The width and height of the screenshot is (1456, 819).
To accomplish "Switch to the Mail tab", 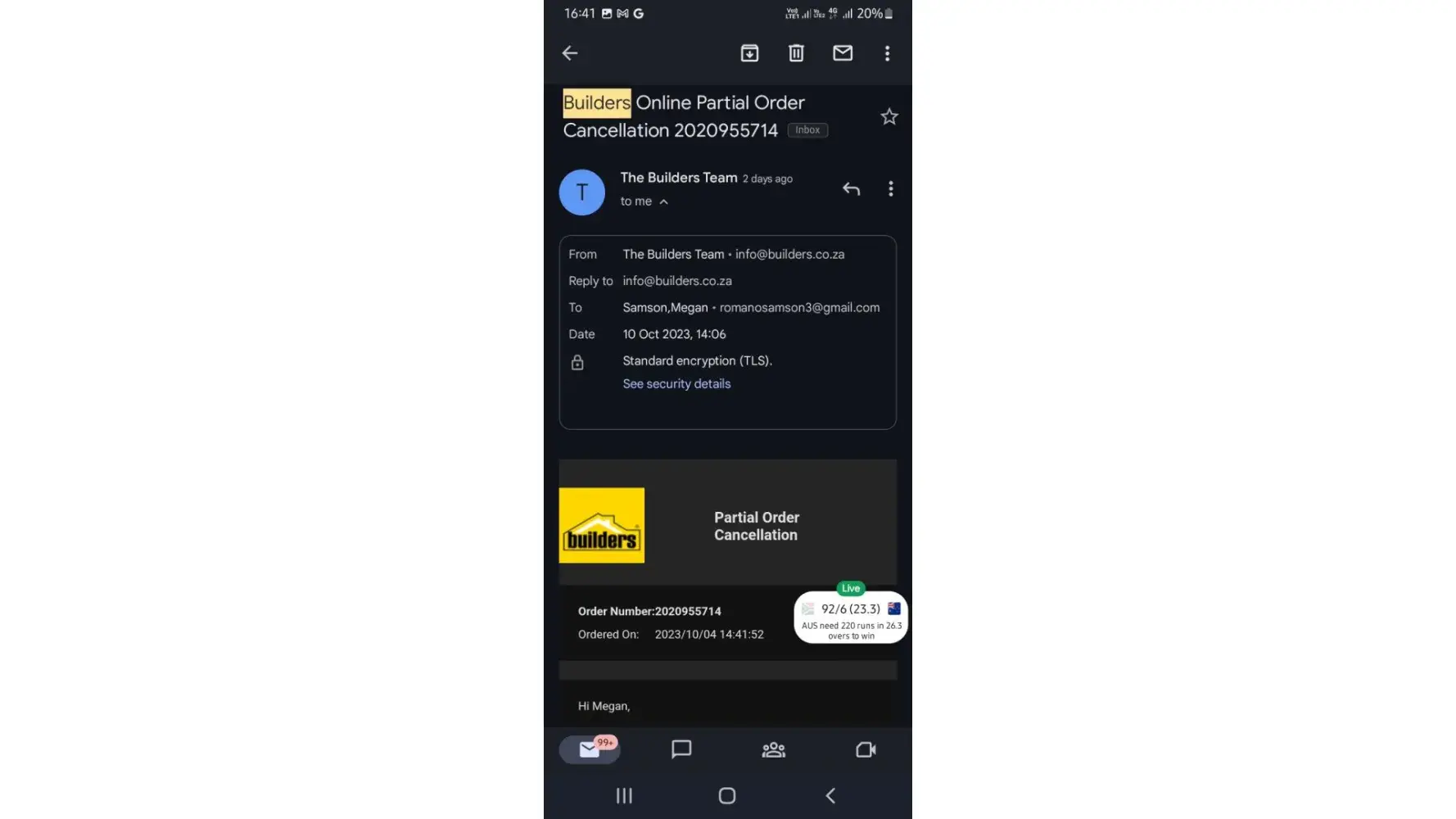I will tap(590, 749).
